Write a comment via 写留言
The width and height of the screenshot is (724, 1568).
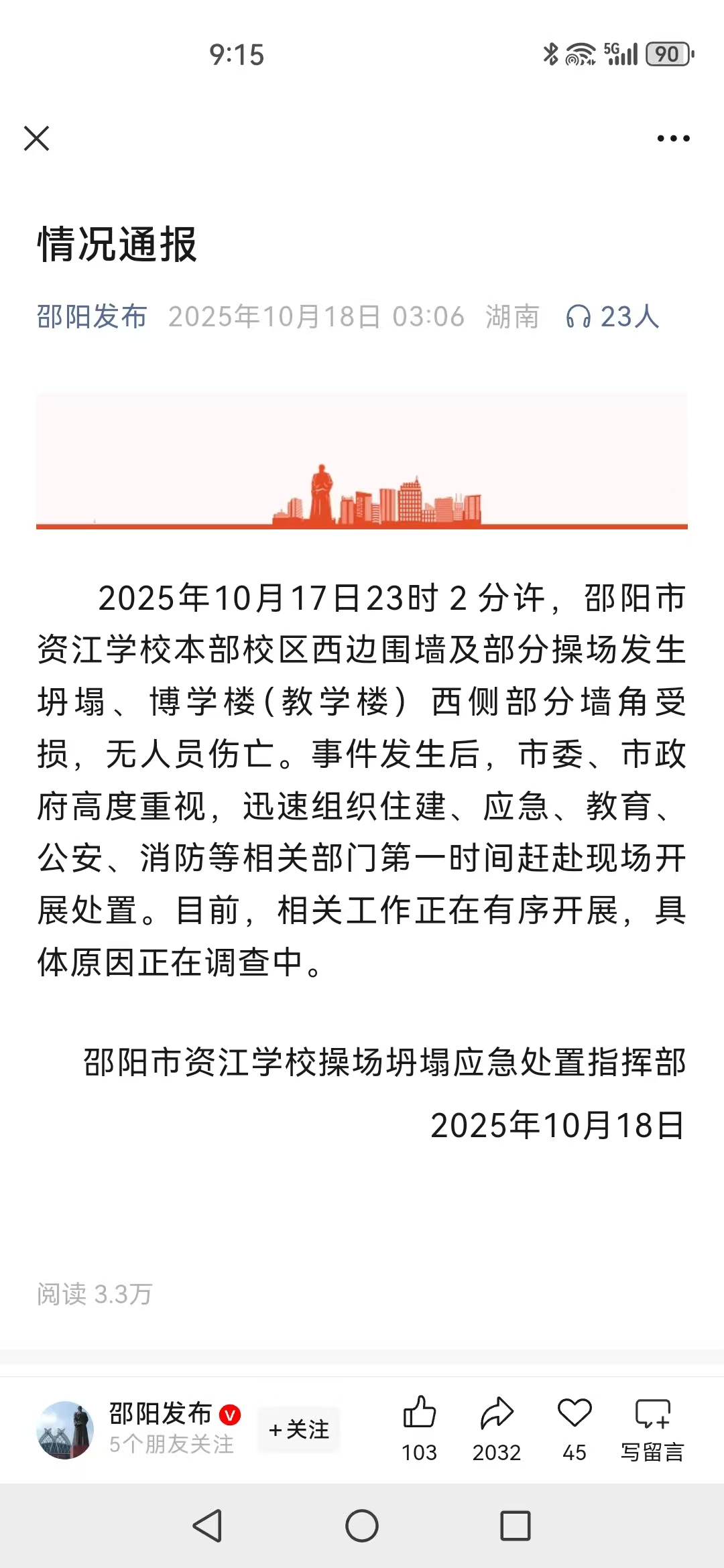(652, 1428)
